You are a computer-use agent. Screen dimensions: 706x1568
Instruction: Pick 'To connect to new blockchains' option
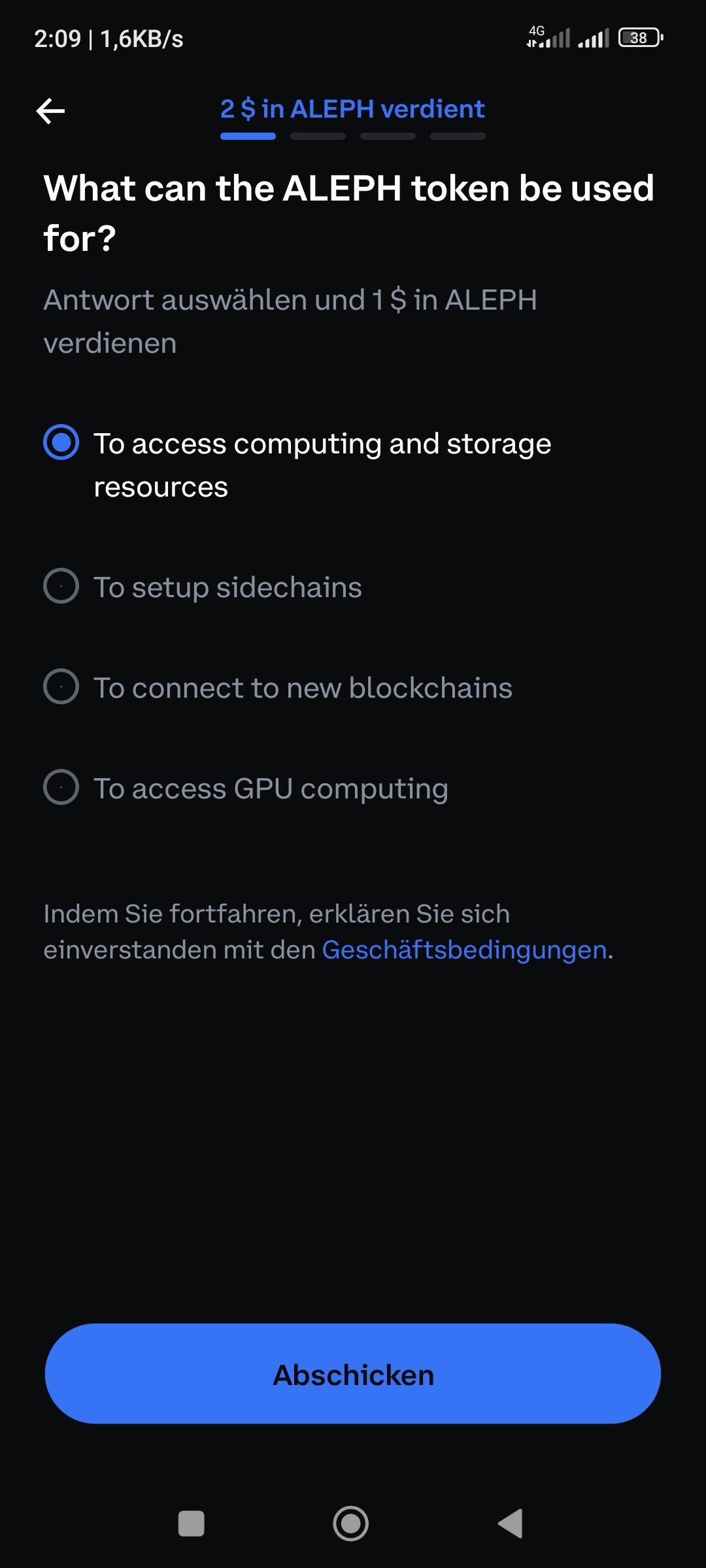click(278, 687)
